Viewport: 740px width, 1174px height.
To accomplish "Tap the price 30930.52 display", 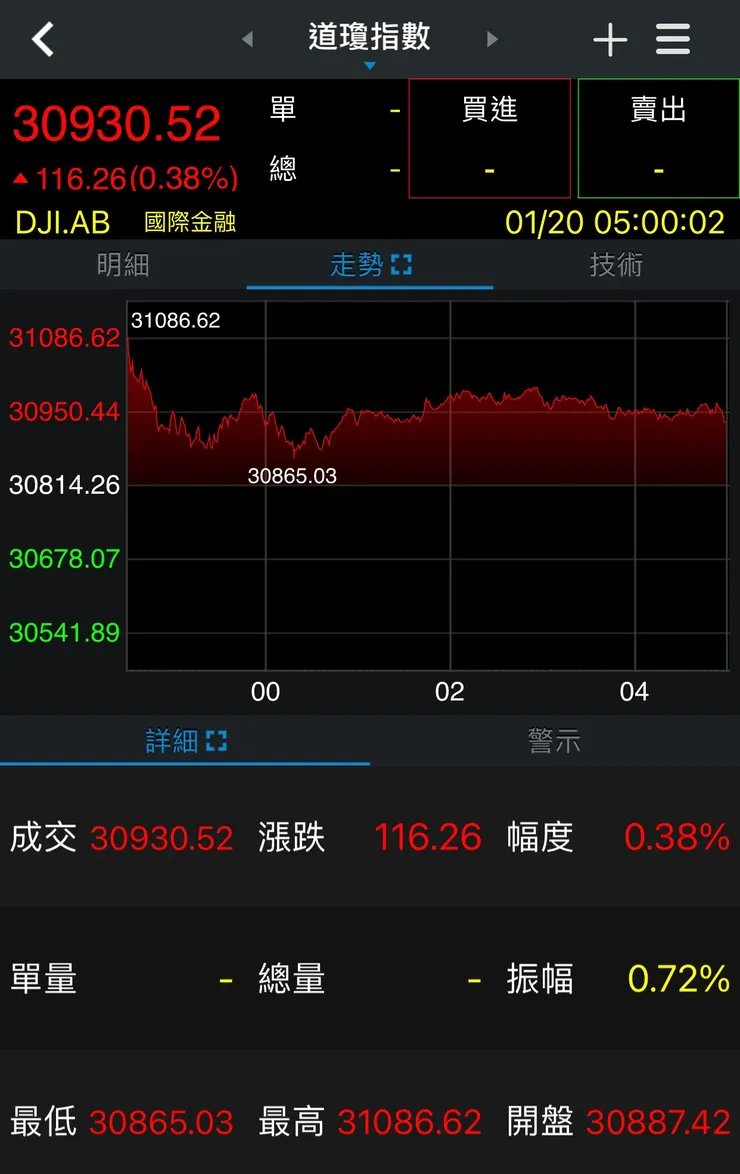I will coord(117,123).
